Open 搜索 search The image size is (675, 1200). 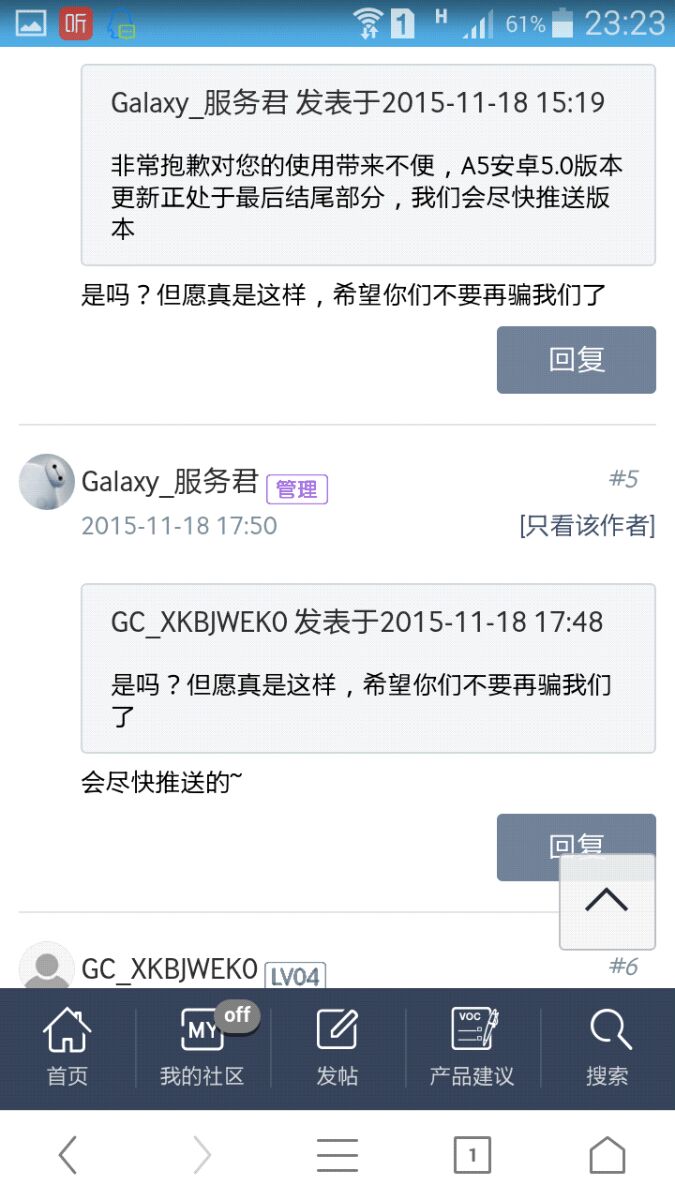(607, 1048)
